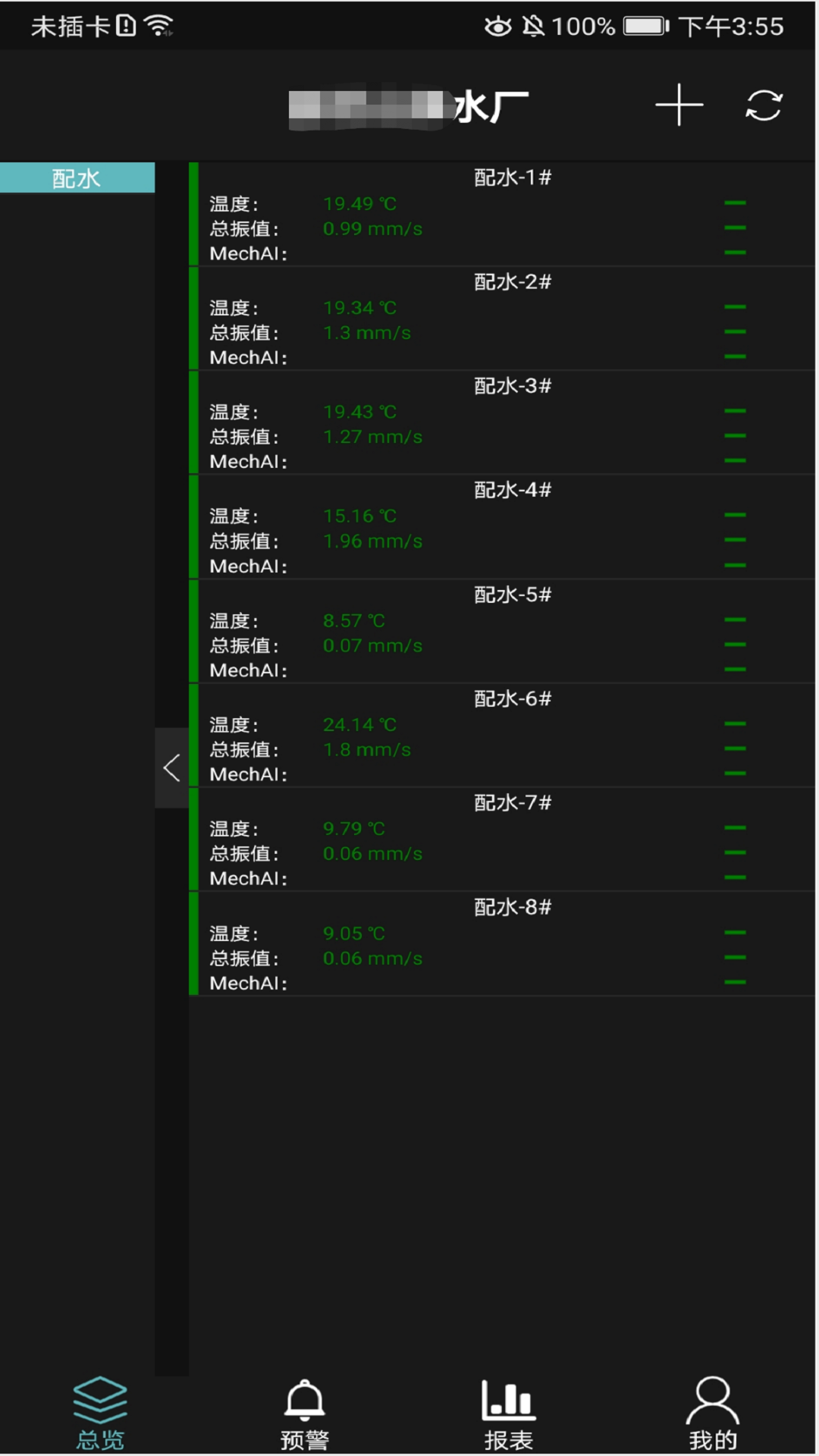Collapse the sidebar using the left chevron
The height and width of the screenshot is (1456, 819).
click(x=171, y=768)
